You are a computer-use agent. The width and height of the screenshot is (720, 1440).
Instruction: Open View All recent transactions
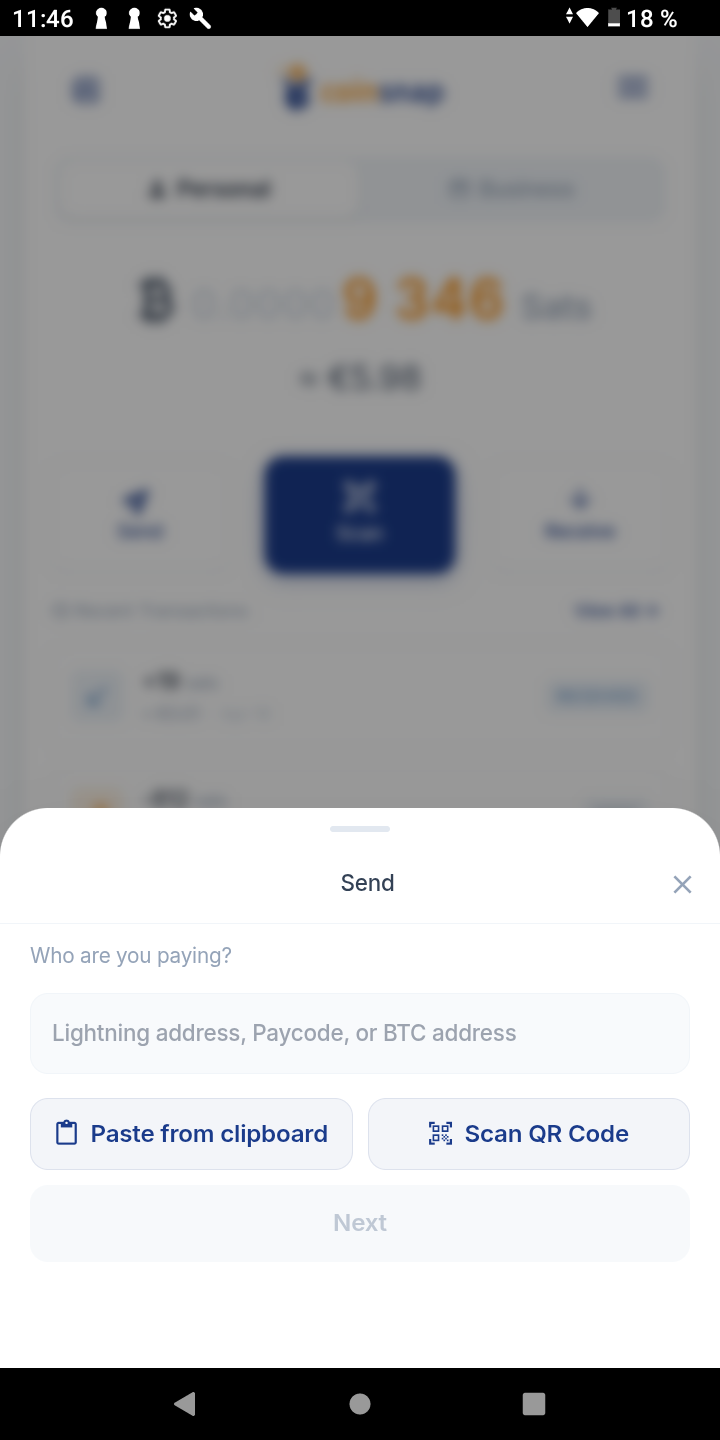[x=616, y=610]
